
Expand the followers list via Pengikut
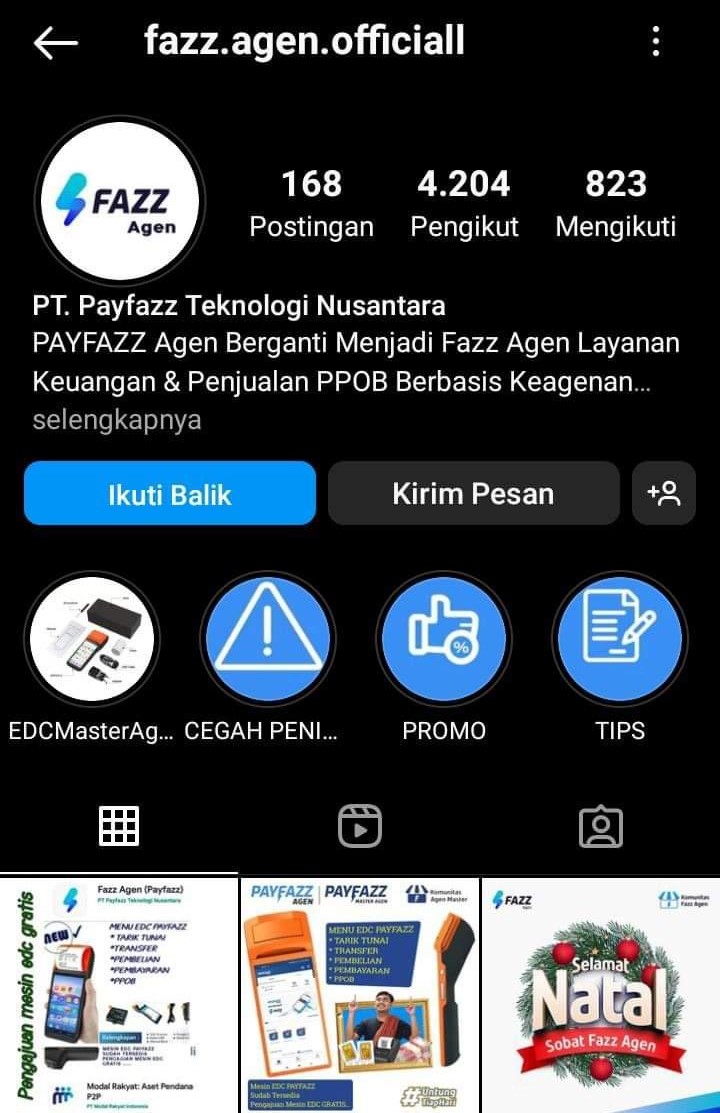[464, 200]
